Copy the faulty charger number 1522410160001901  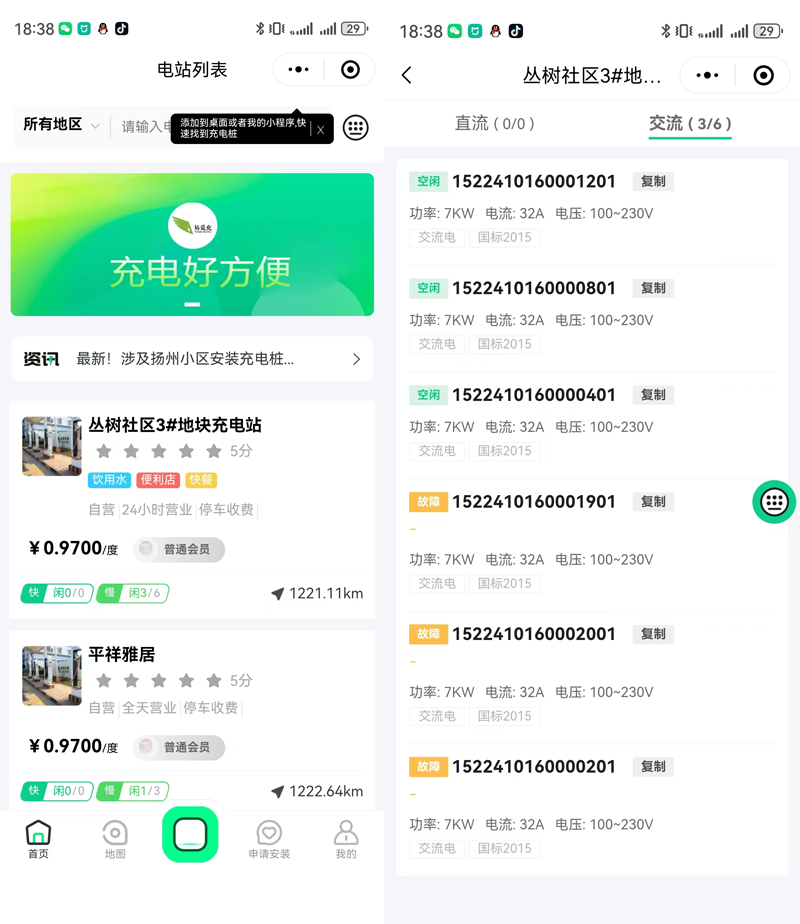(653, 501)
